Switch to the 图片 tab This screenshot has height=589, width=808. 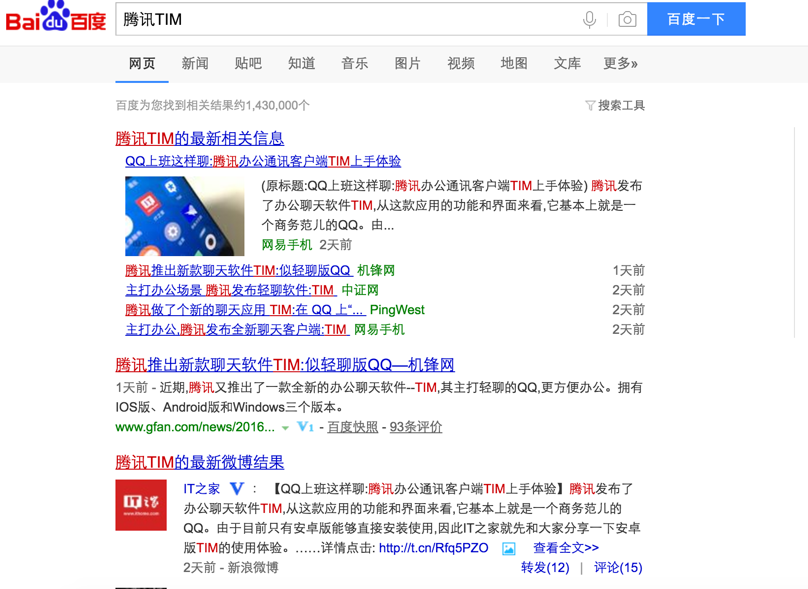[407, 63]
